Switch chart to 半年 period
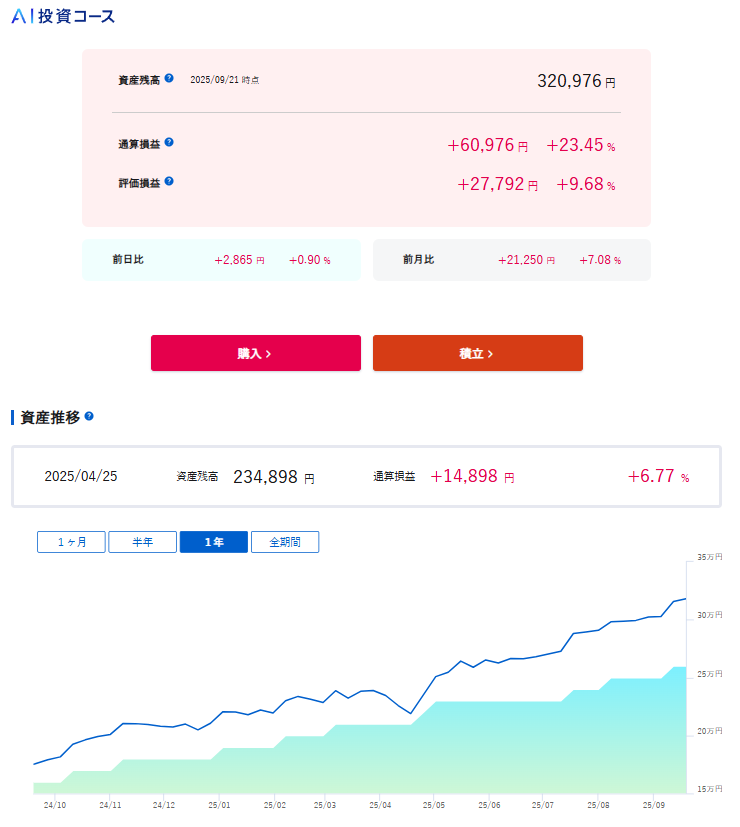This screenshot has height=827, width=740. (x=143, y=542)
